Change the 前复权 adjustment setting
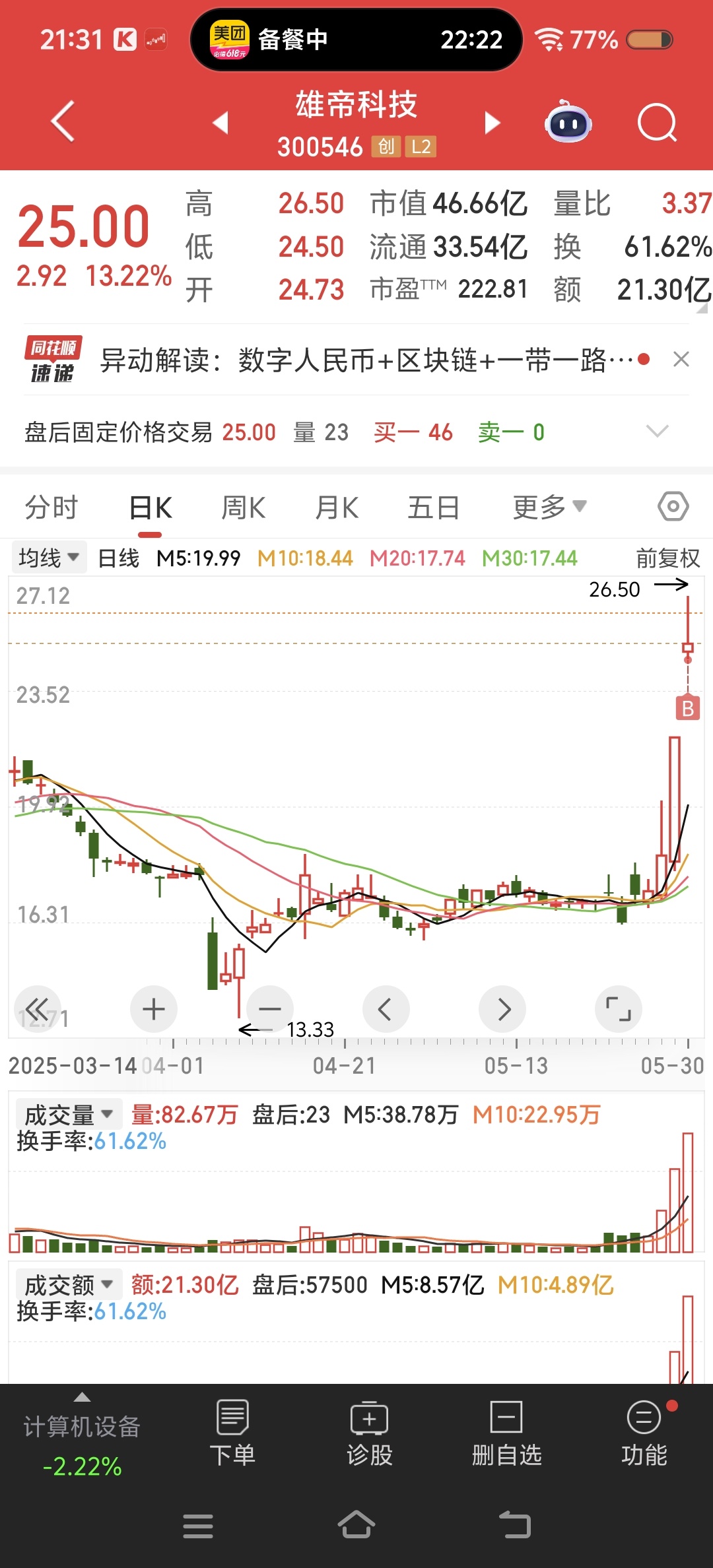 [x=667, y=558]
